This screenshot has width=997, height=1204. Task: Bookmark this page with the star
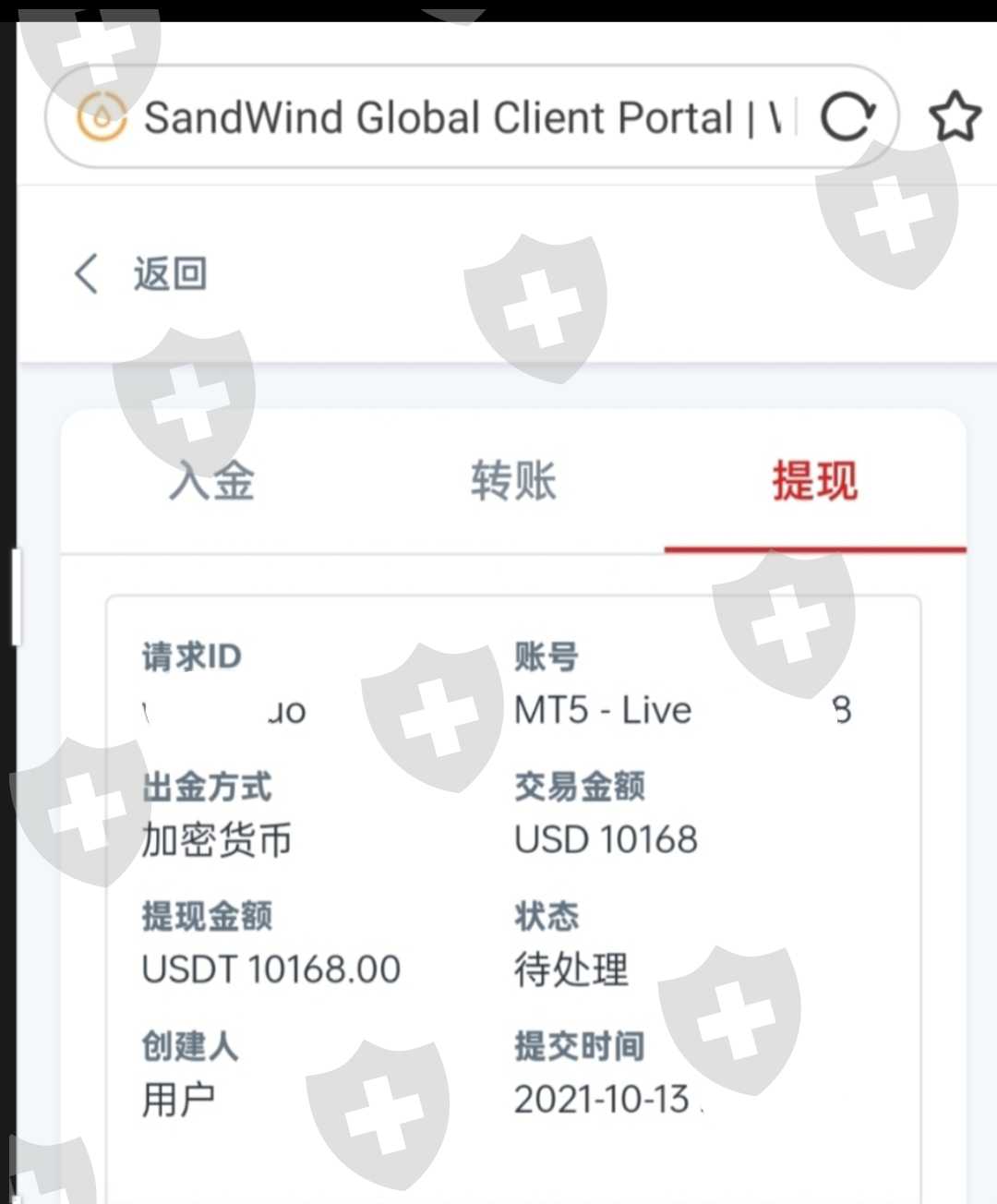coord(955,117)
